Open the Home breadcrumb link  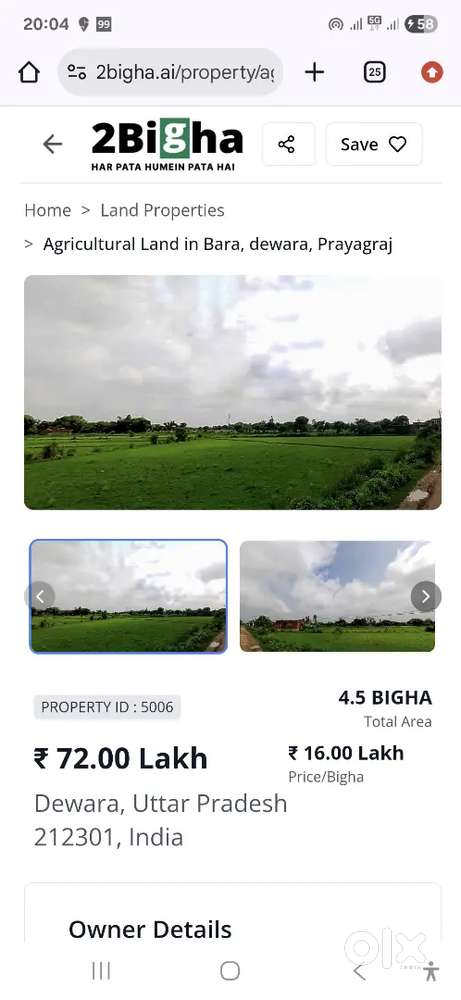coord(48,210)
